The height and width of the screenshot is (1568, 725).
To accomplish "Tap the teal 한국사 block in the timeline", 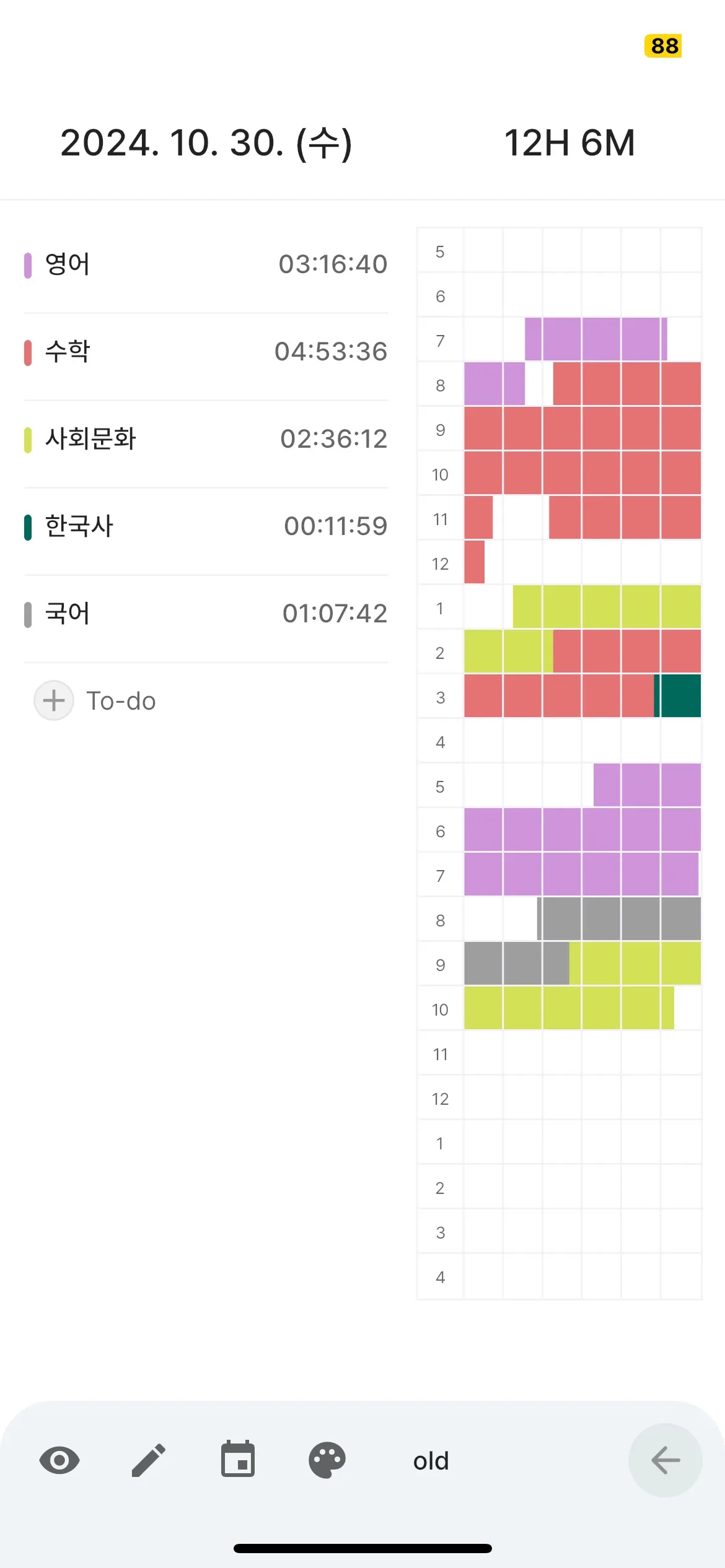I will coord(680,697).
